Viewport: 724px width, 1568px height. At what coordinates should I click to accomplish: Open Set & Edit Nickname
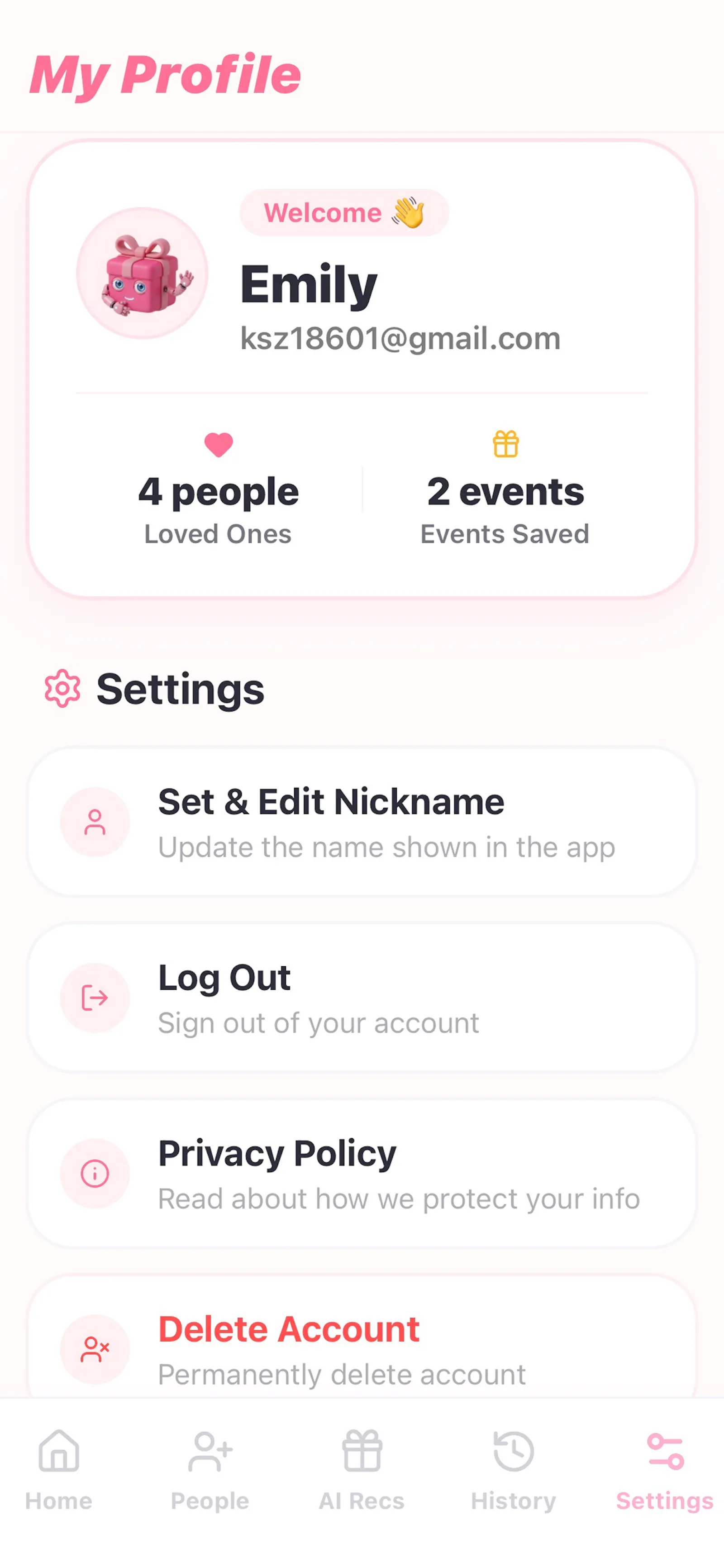pyautogui.click(x=362, y=822)
